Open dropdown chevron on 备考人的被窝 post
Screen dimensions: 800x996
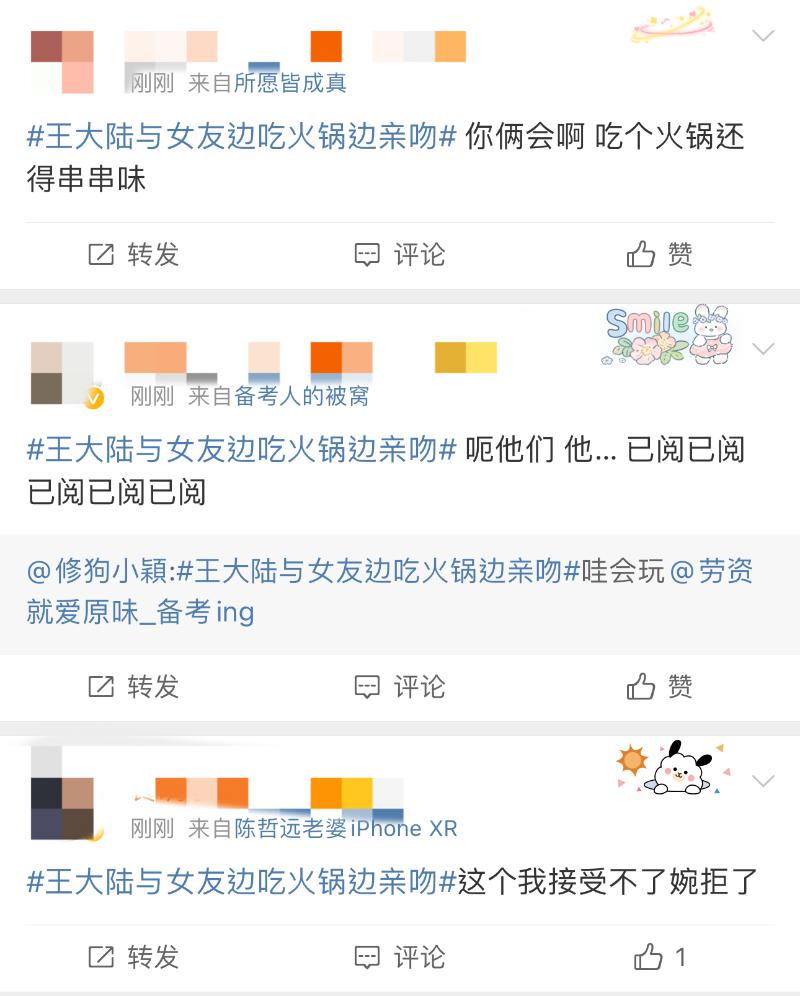tap(763, 349)
